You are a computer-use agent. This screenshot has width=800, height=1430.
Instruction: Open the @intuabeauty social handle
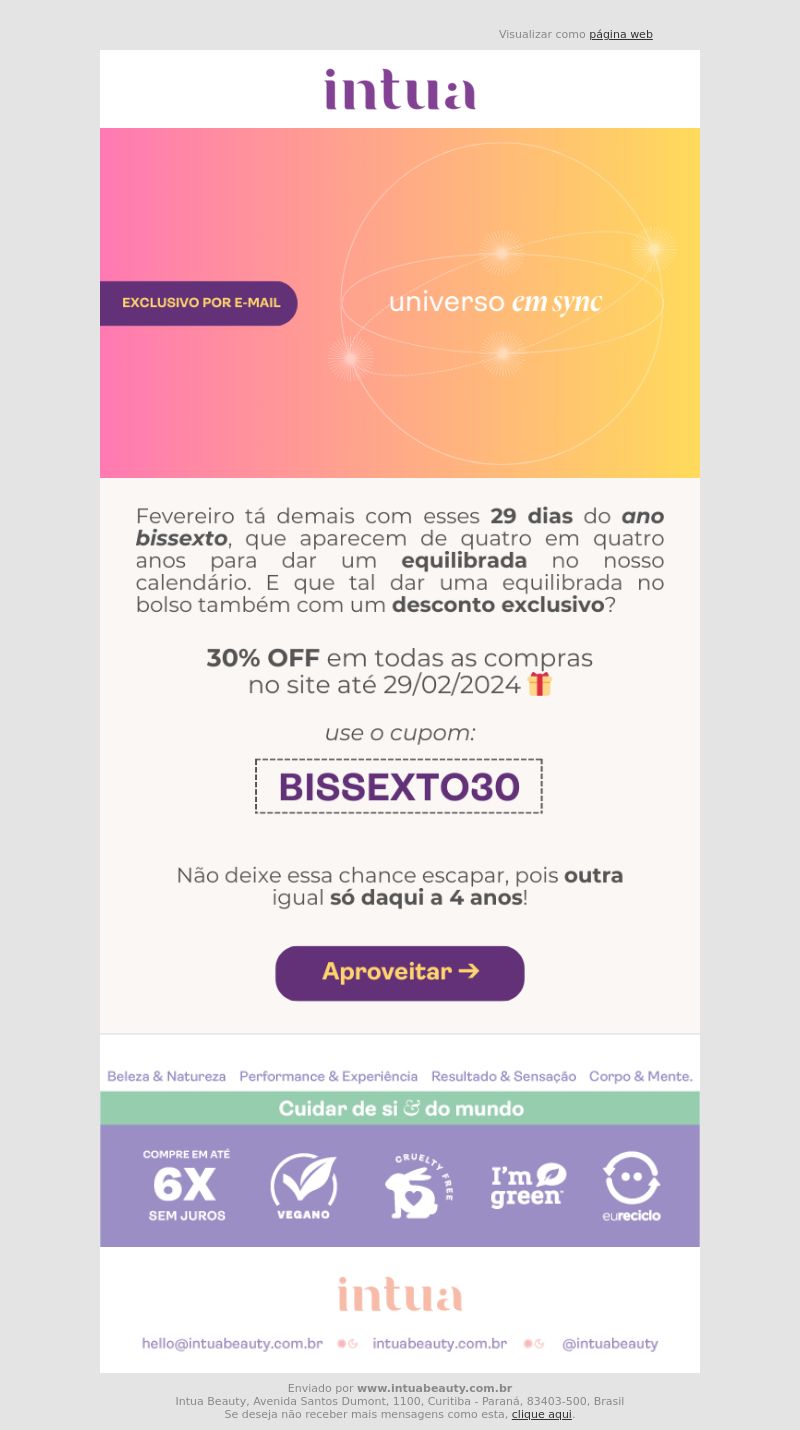tap(610, 1344)
